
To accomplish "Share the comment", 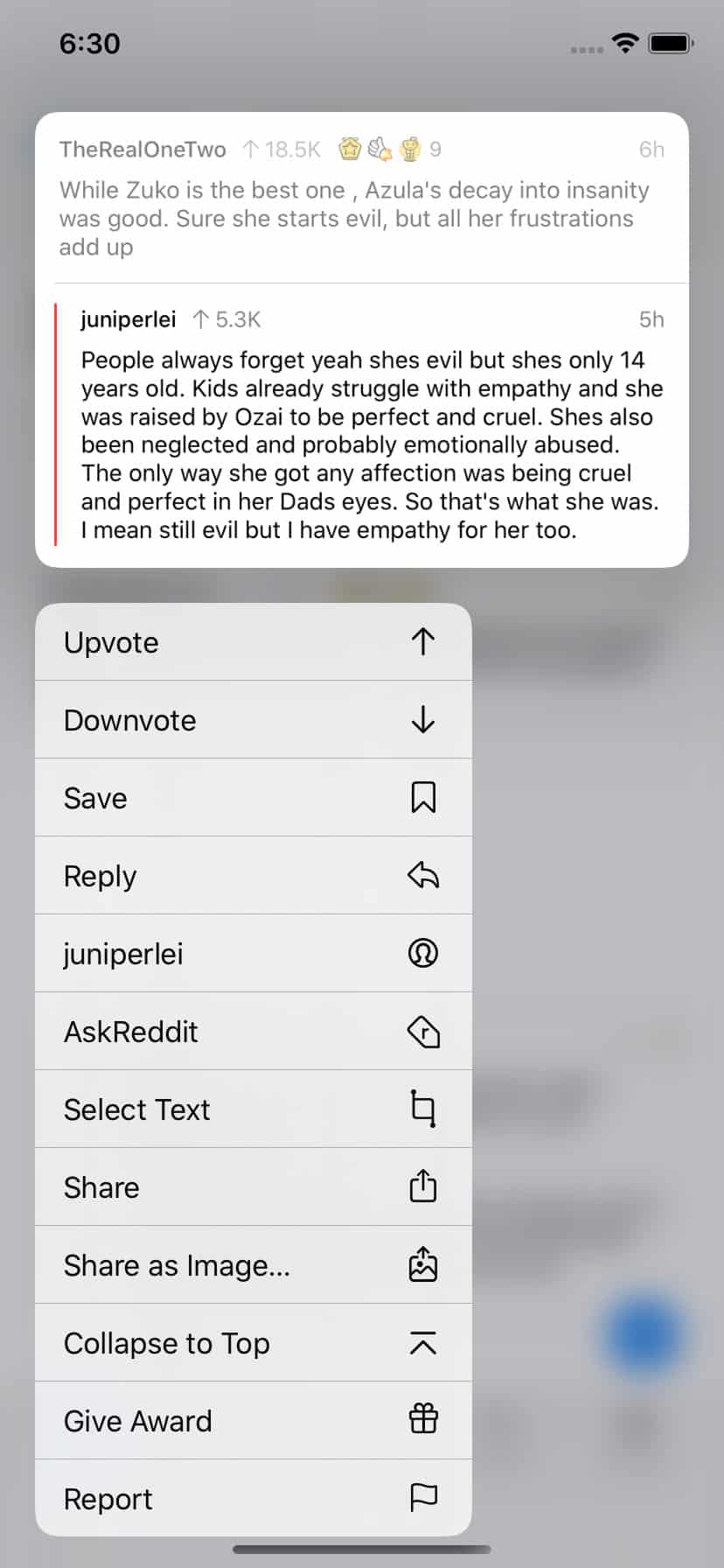I will pyautogui.click(x=254, y=1187).
